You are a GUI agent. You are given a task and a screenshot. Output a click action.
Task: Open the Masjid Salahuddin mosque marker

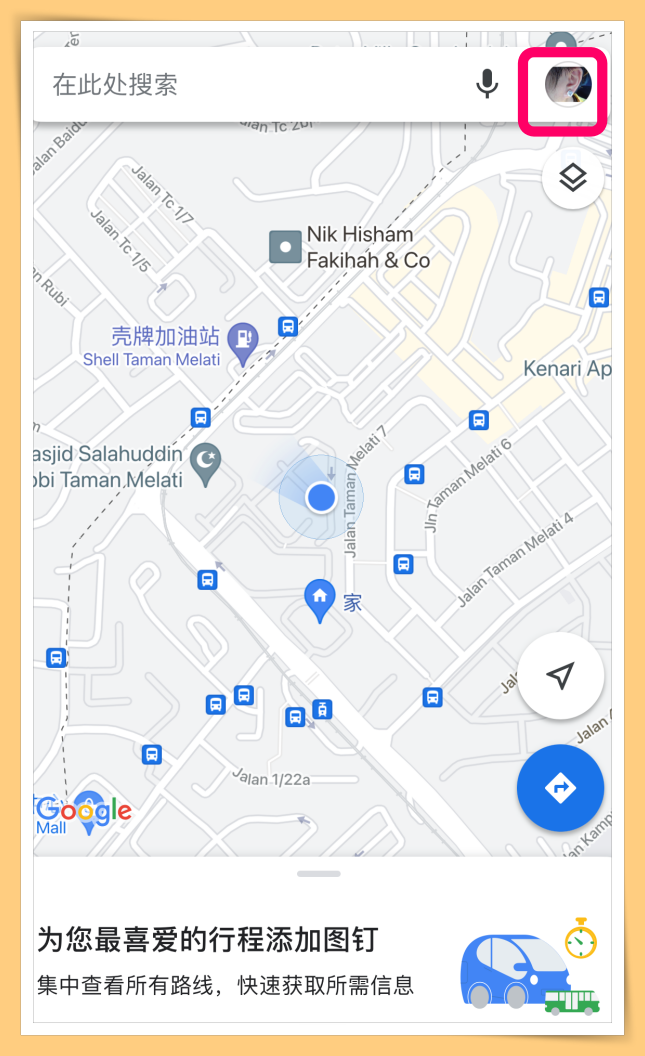click(205, 463)
